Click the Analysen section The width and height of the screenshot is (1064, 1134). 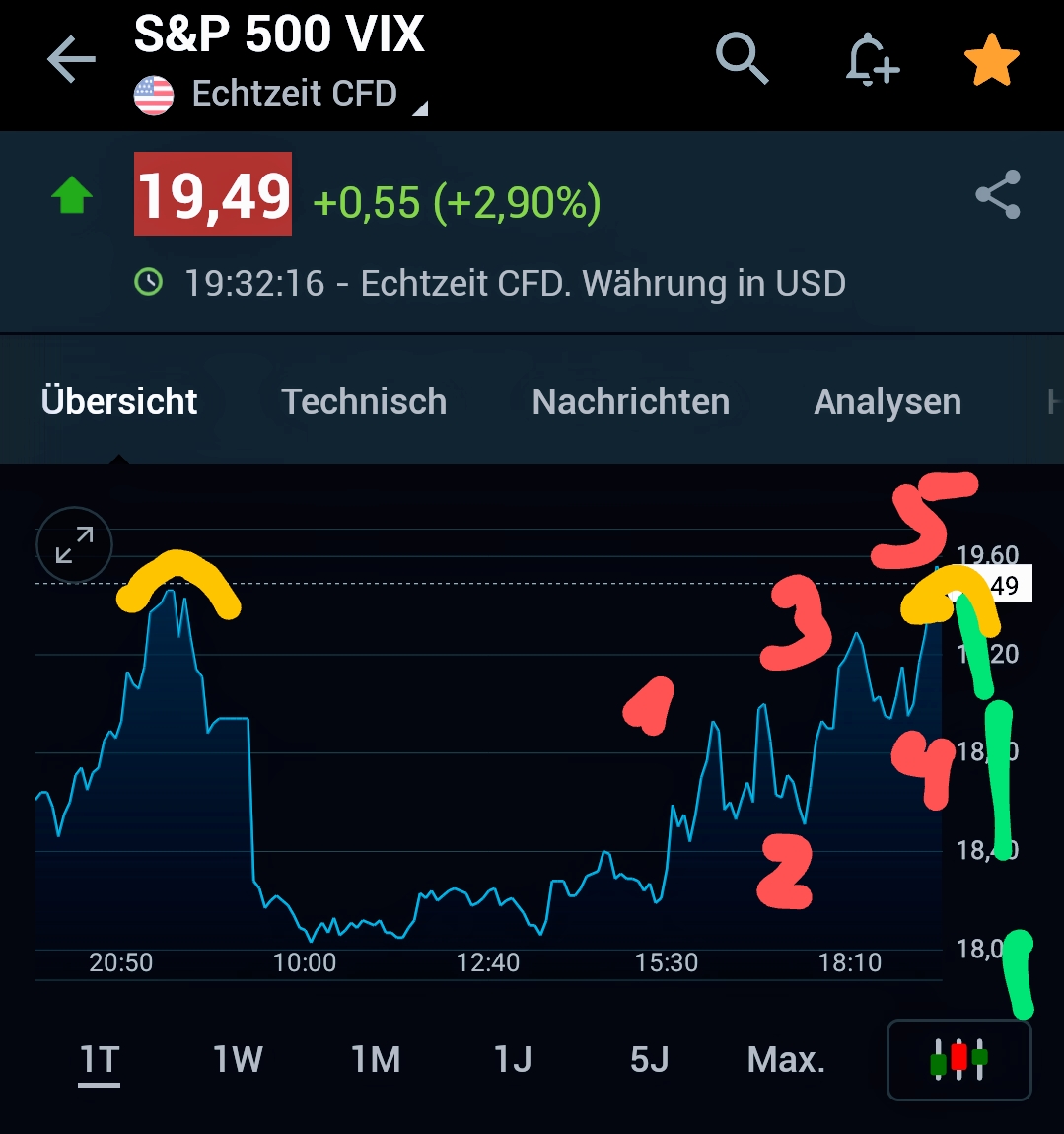(887, 401)
